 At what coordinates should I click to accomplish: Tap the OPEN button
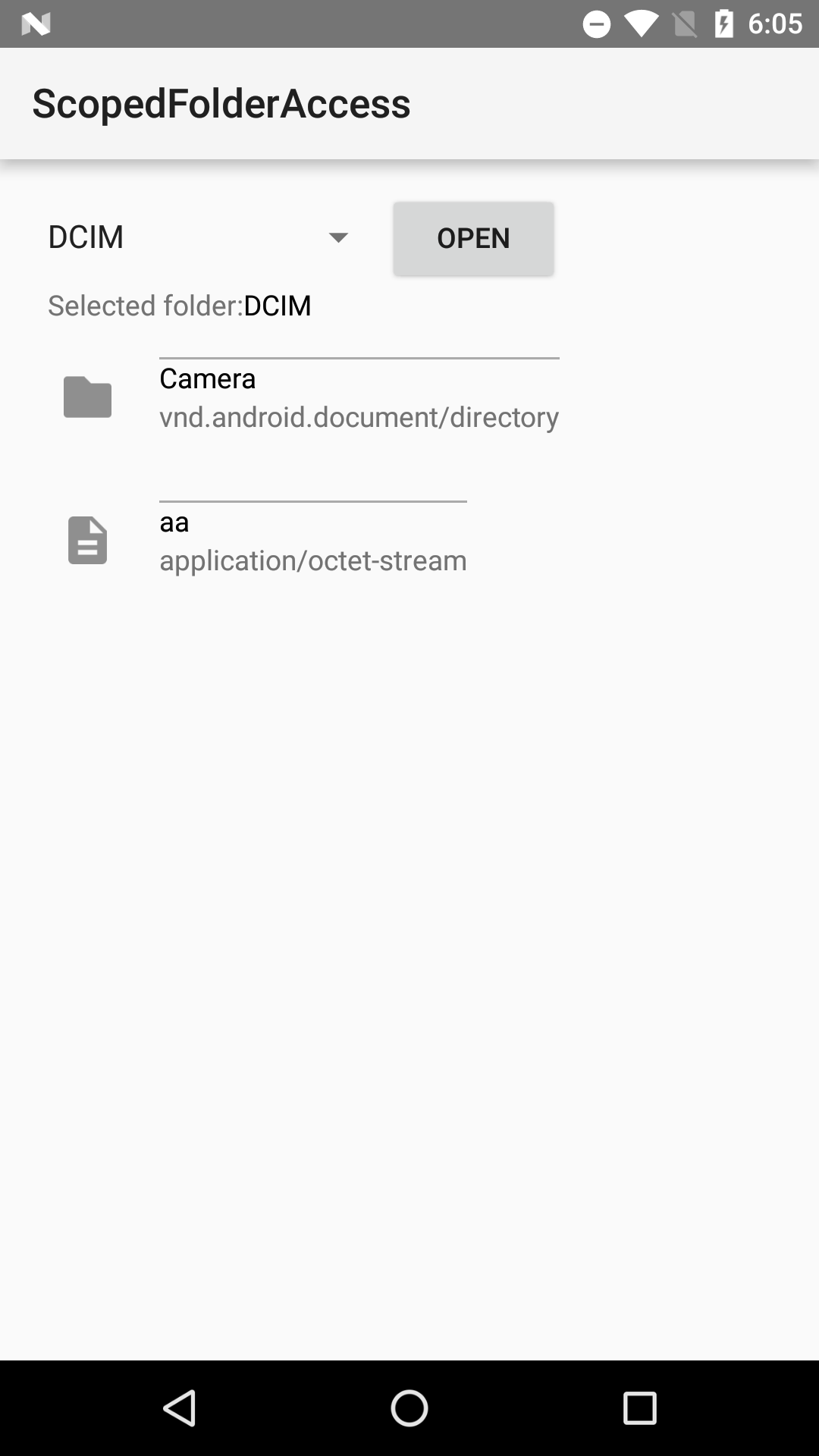(472, 237)
